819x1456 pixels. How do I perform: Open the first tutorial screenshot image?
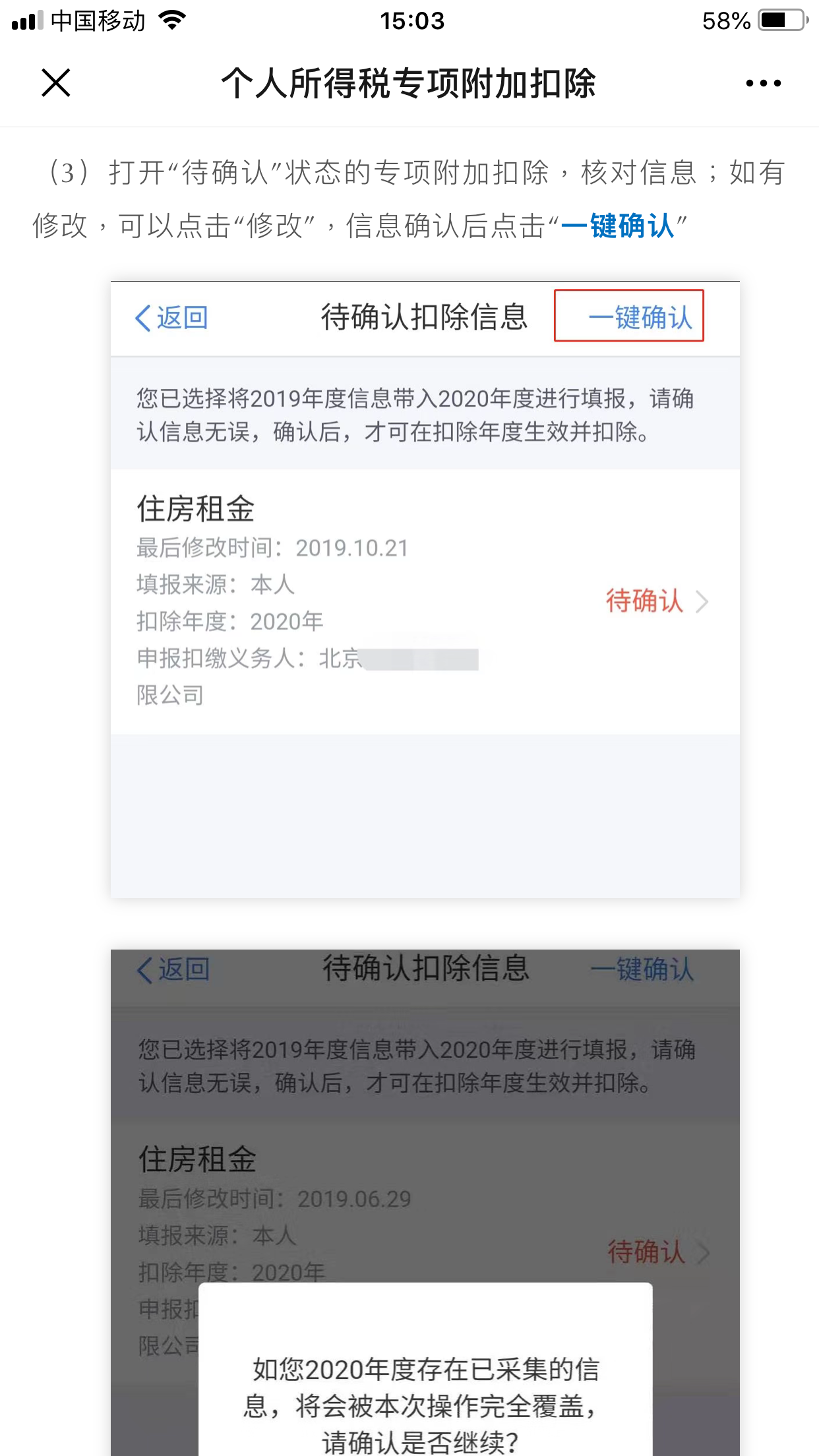(425, 589)
